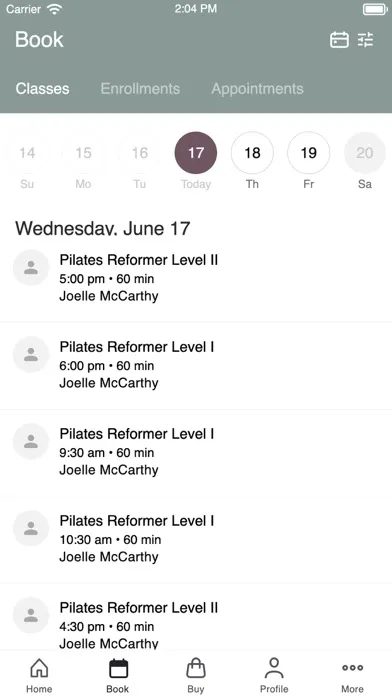The image size is (392, 696).
Task: Open the Profile tab
Action: point(274,675)
